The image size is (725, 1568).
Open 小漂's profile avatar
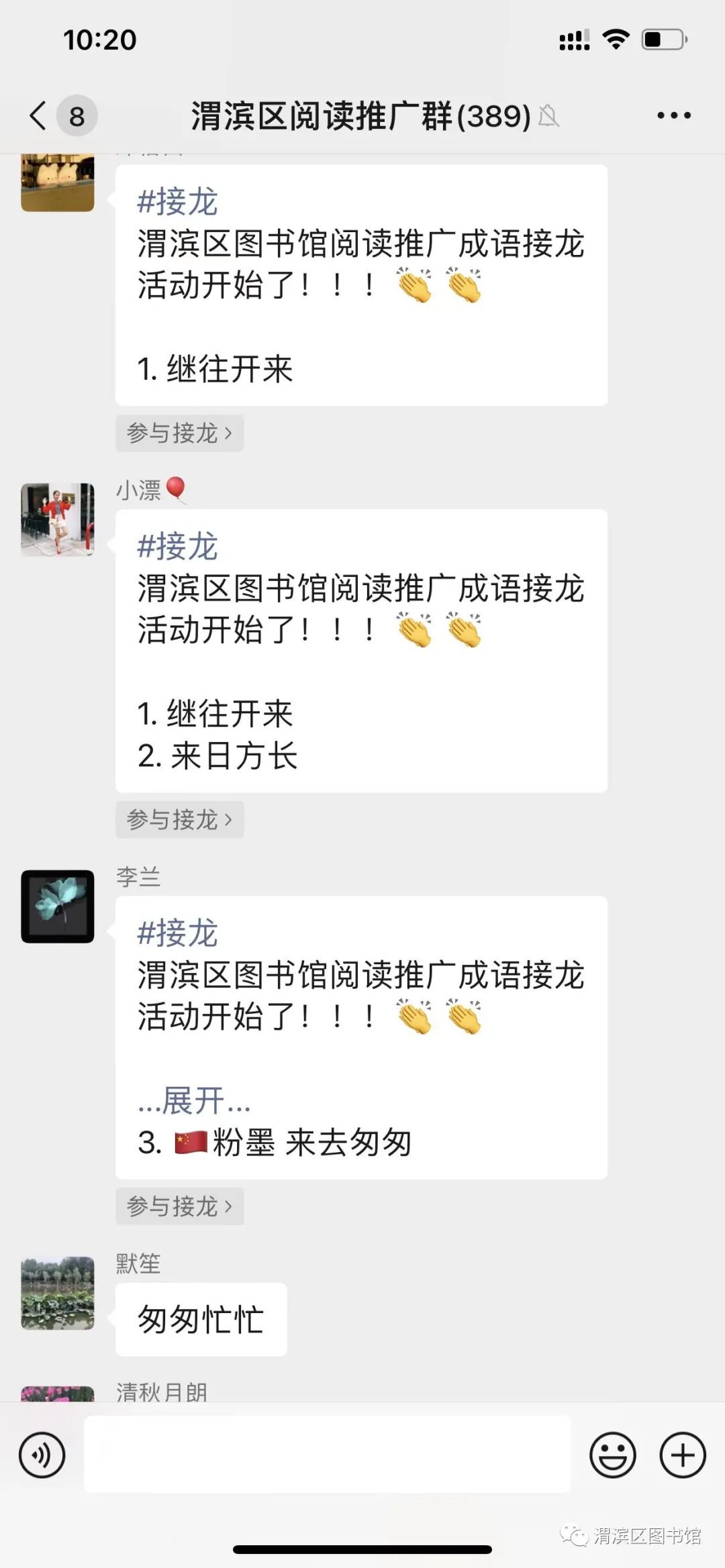[58, 519]
